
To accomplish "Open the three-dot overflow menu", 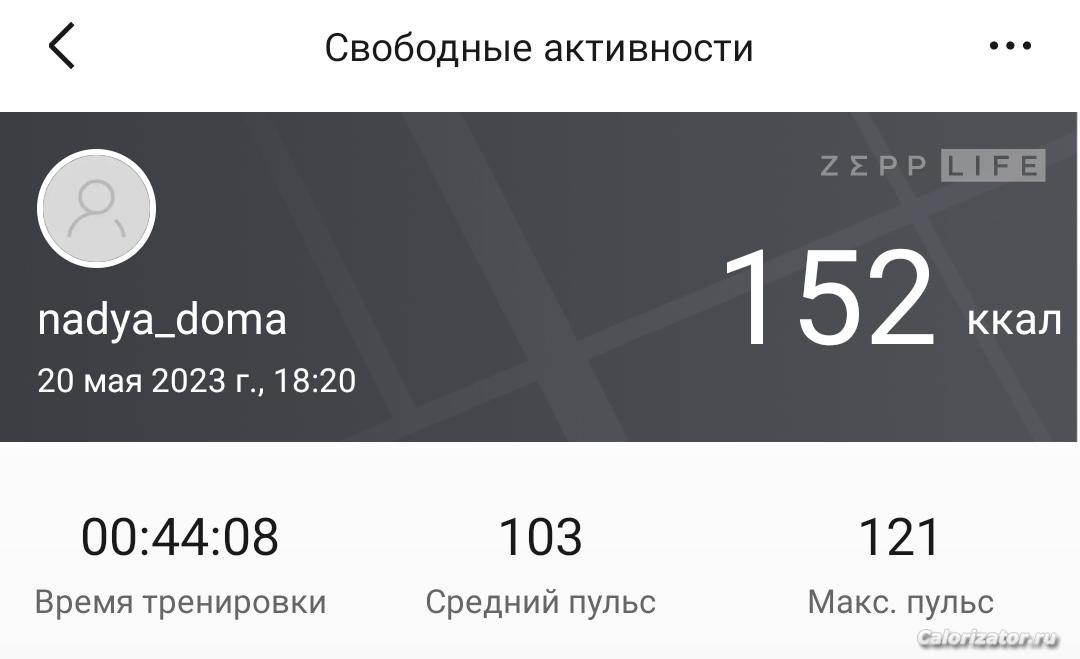I will (1009, 46).
